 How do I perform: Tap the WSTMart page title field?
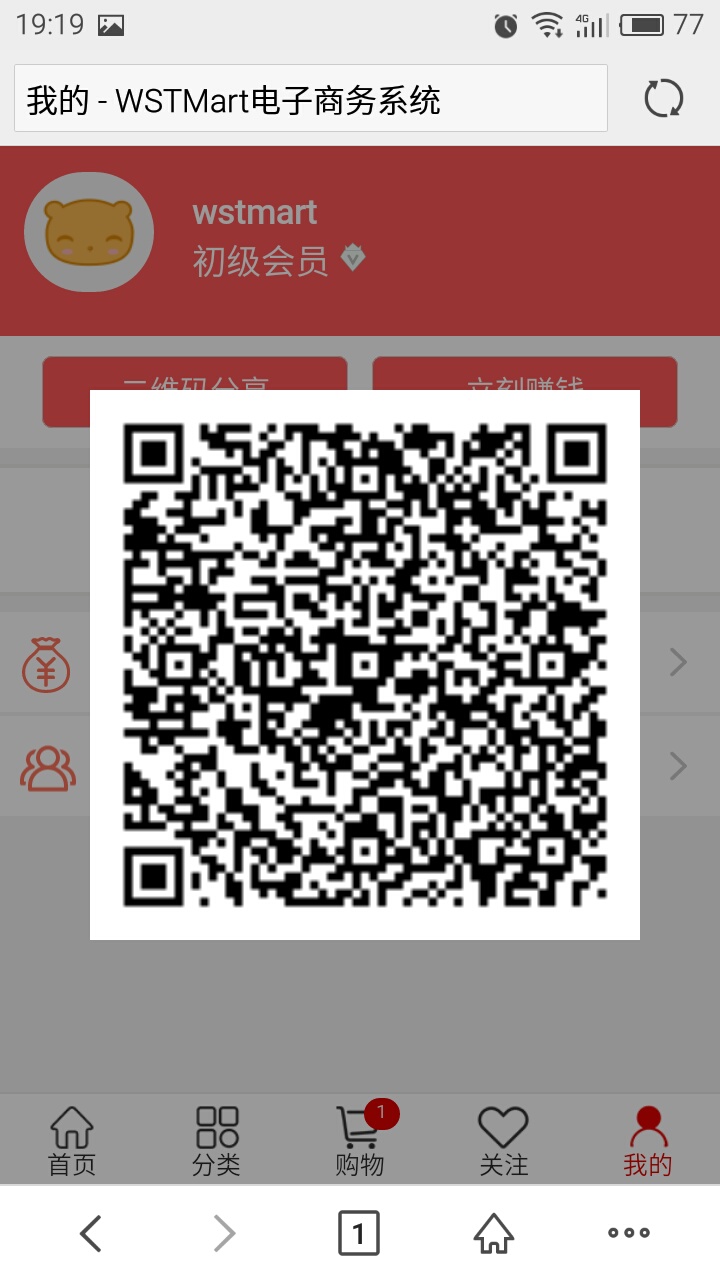[310, 99]
